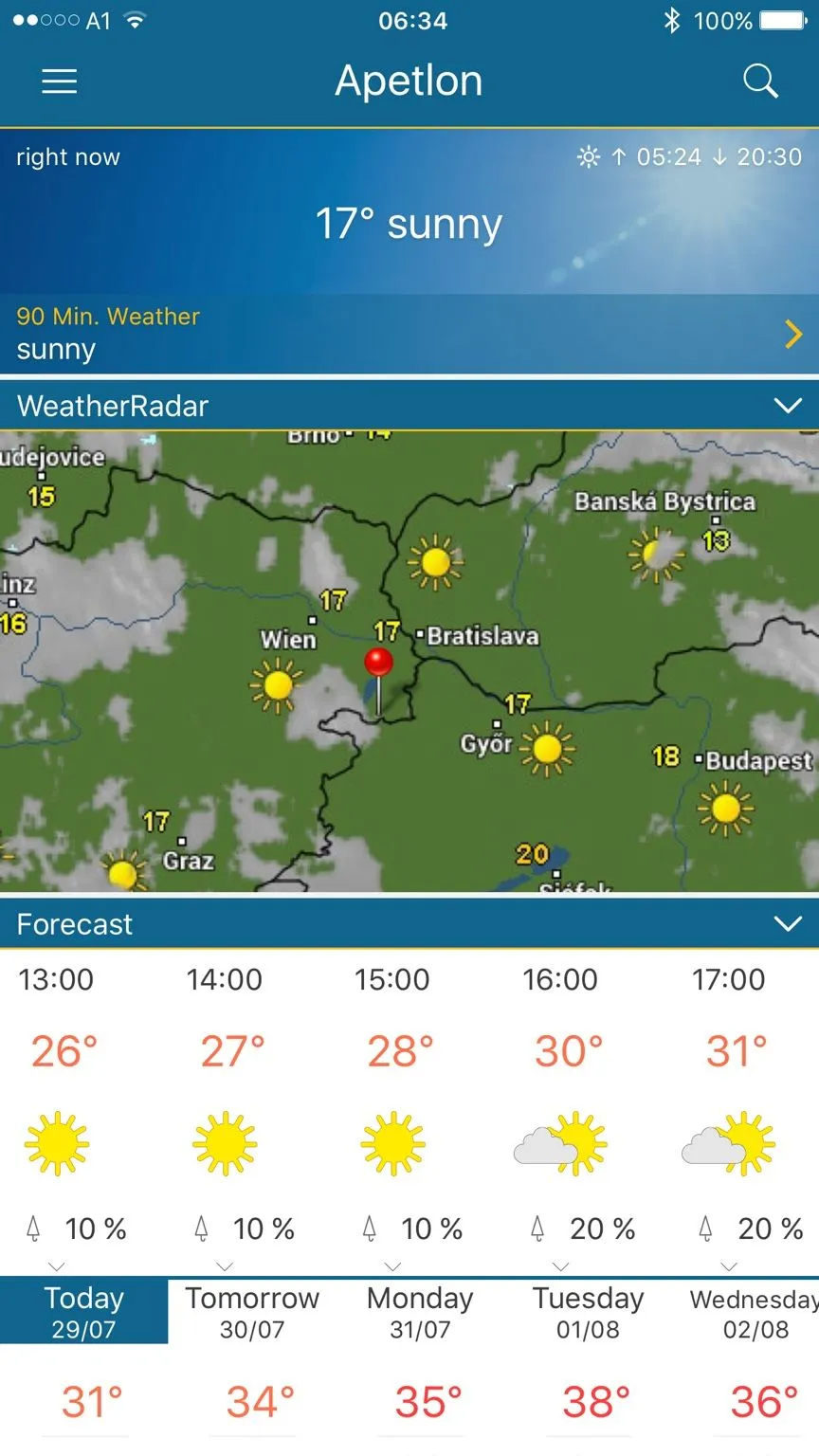
Task: Expand the 14:00 hourly forecast
Action: pyautogui.click(x=225, y=1266)
